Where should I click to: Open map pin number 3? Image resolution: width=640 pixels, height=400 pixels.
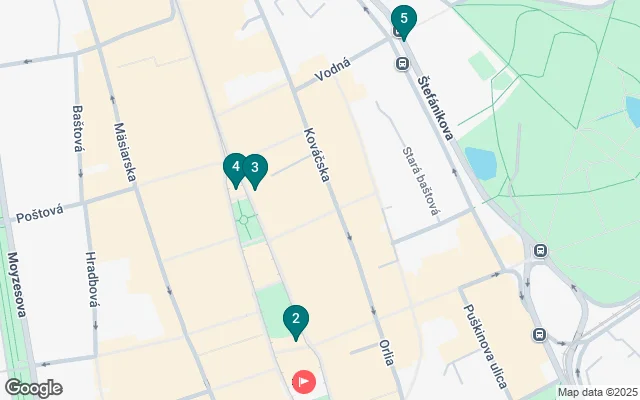click(254, 169)
